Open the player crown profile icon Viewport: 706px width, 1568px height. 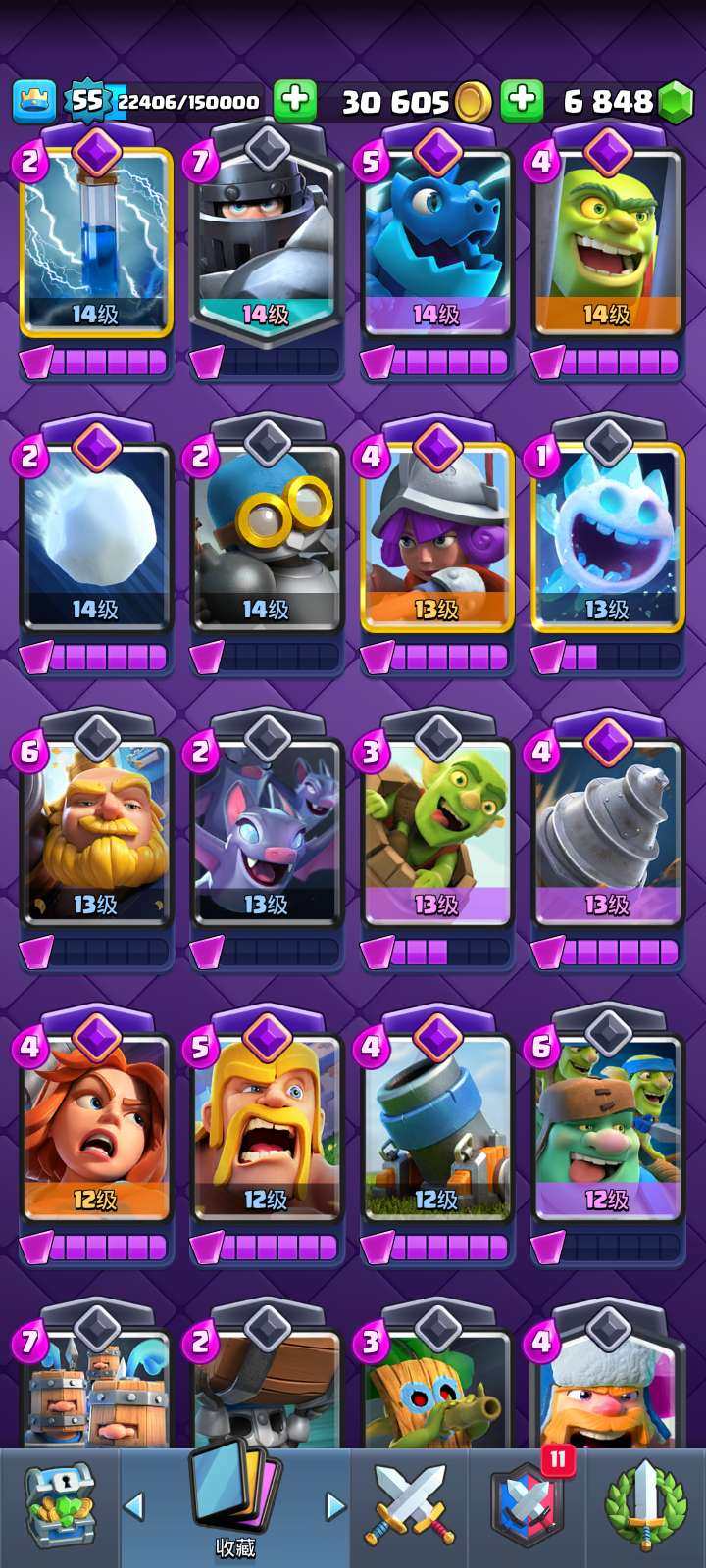[33, 101]
